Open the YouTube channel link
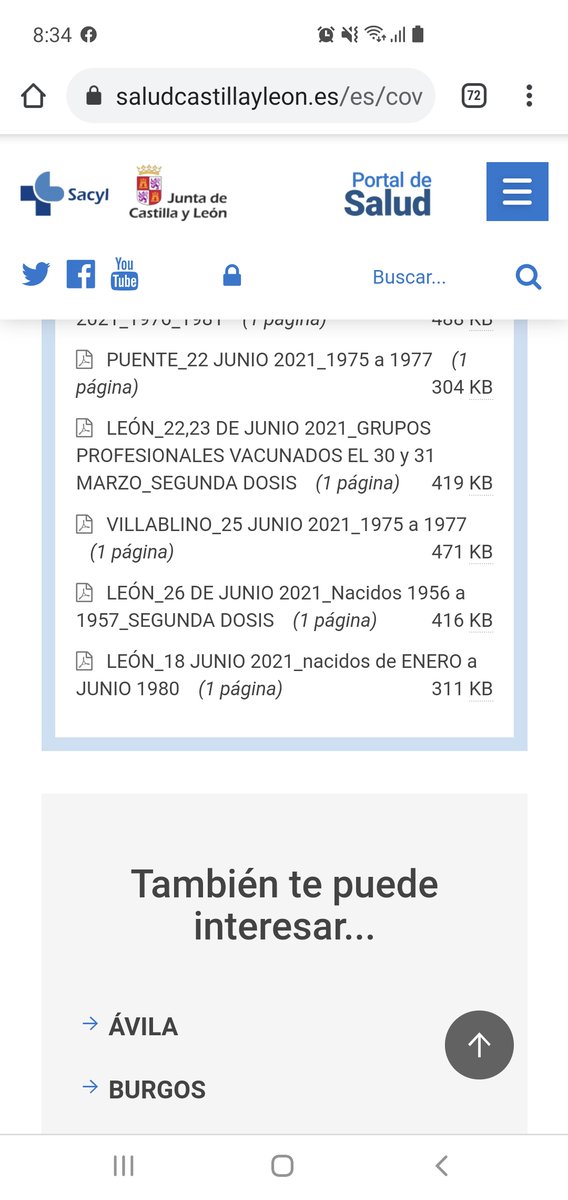Image resolution: width=568 pixels, height=1200 pixels. tap(124, 274)
